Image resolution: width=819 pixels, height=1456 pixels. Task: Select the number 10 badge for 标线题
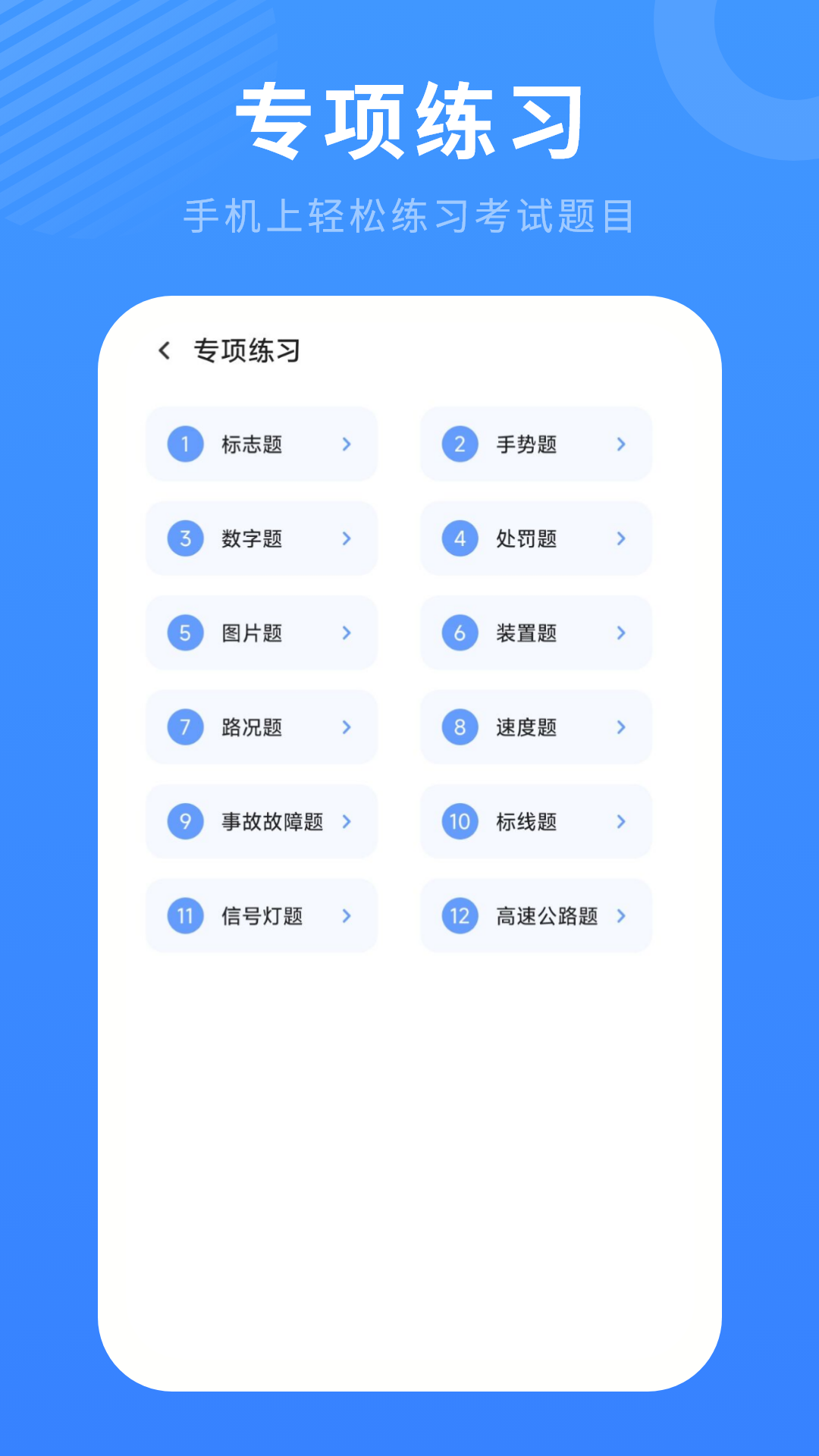tap(458, 822)
